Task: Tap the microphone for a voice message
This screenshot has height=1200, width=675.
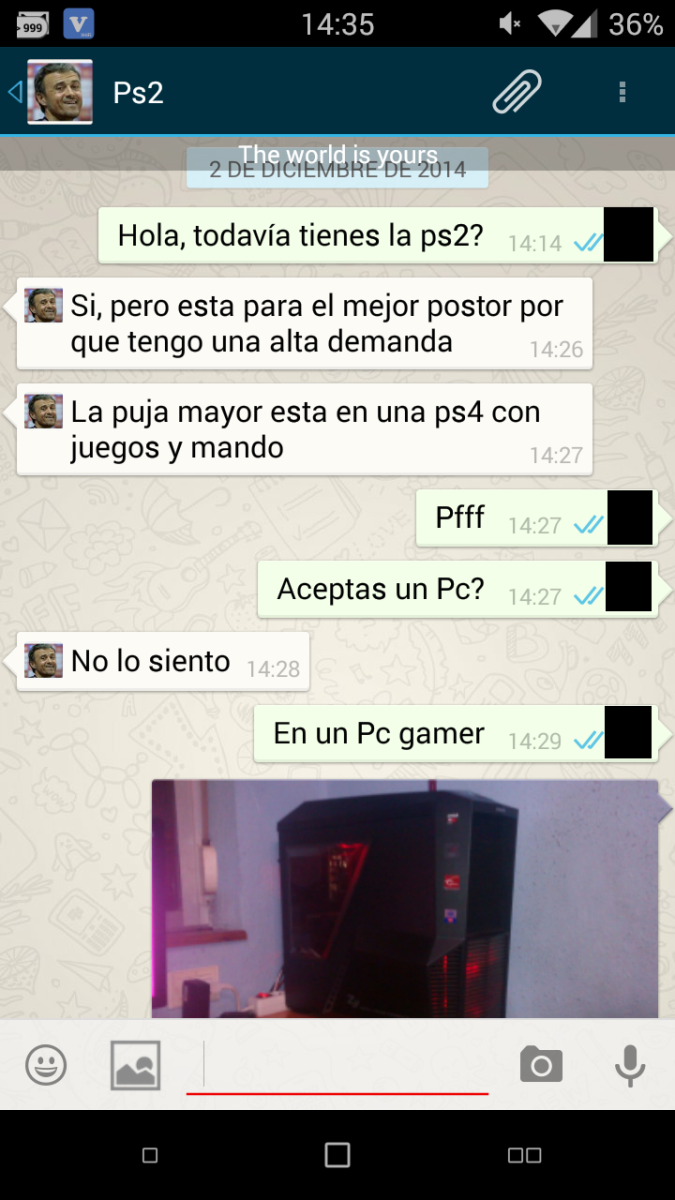Action: pyautogui.click(x=629, y=1065)
